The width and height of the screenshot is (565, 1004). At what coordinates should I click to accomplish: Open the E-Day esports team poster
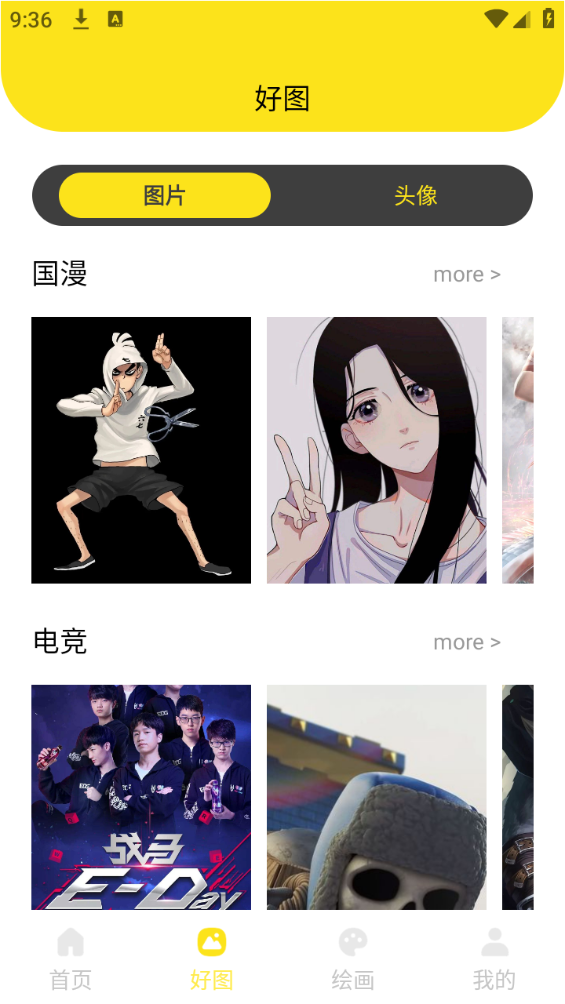coord(141,797)
